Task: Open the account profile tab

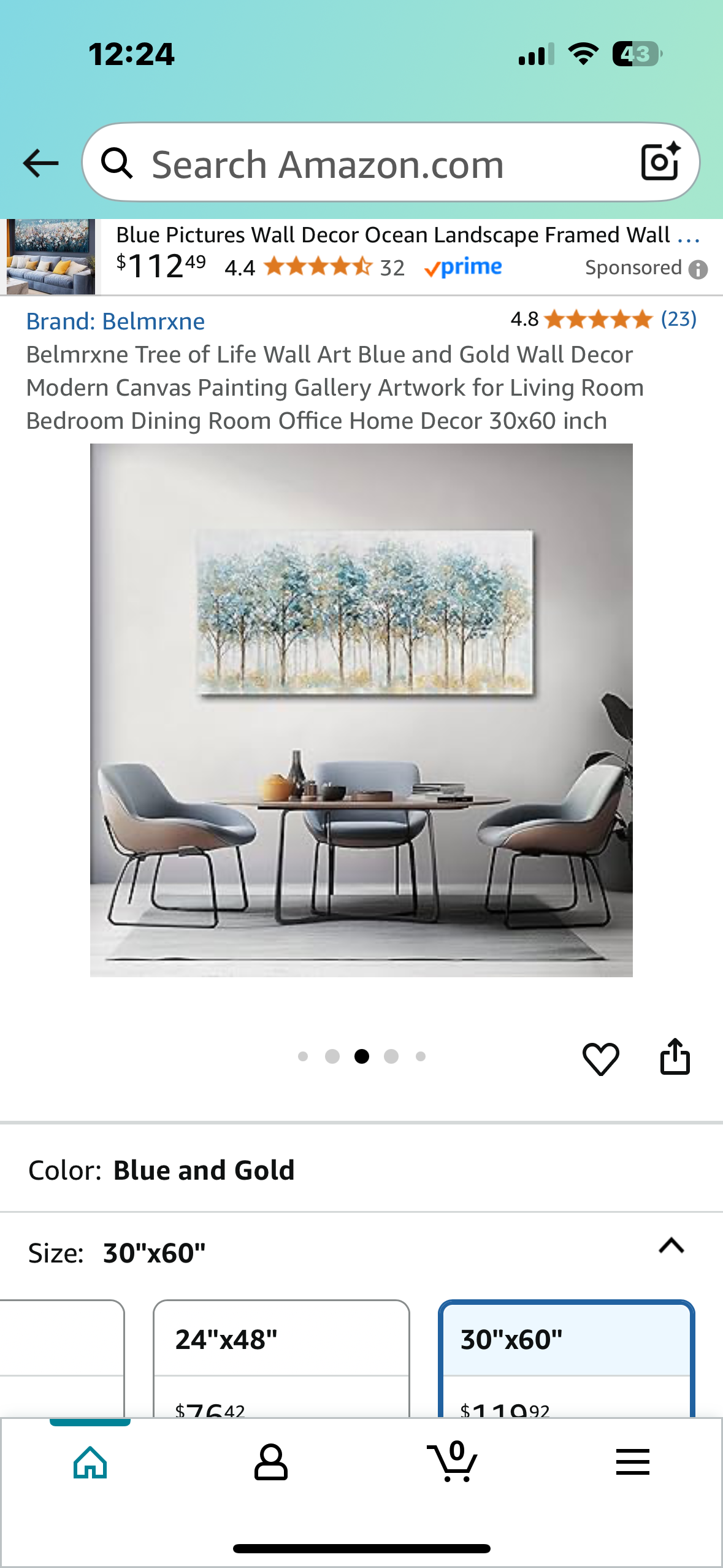Action: click(270, 1462)
